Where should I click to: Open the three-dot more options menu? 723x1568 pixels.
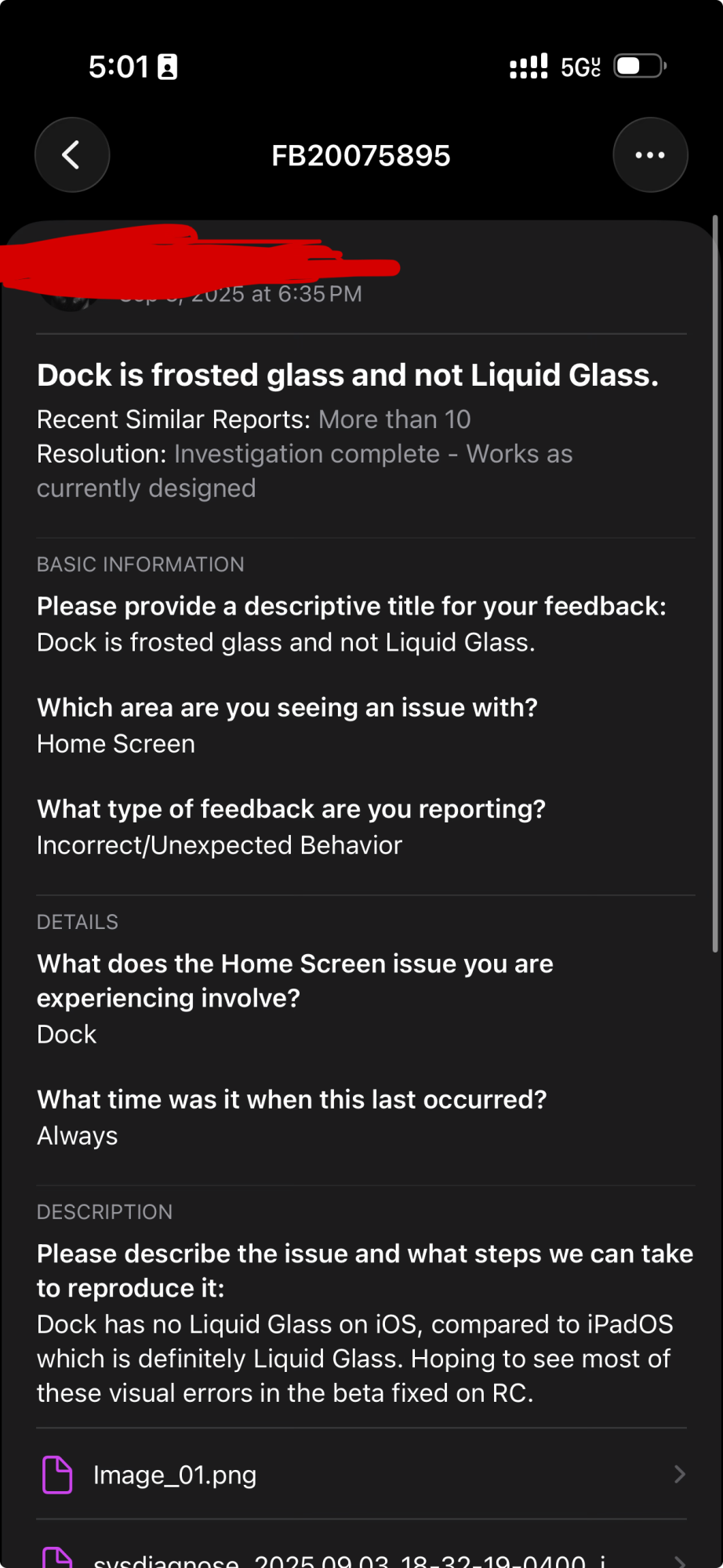(x=650, y=155)
